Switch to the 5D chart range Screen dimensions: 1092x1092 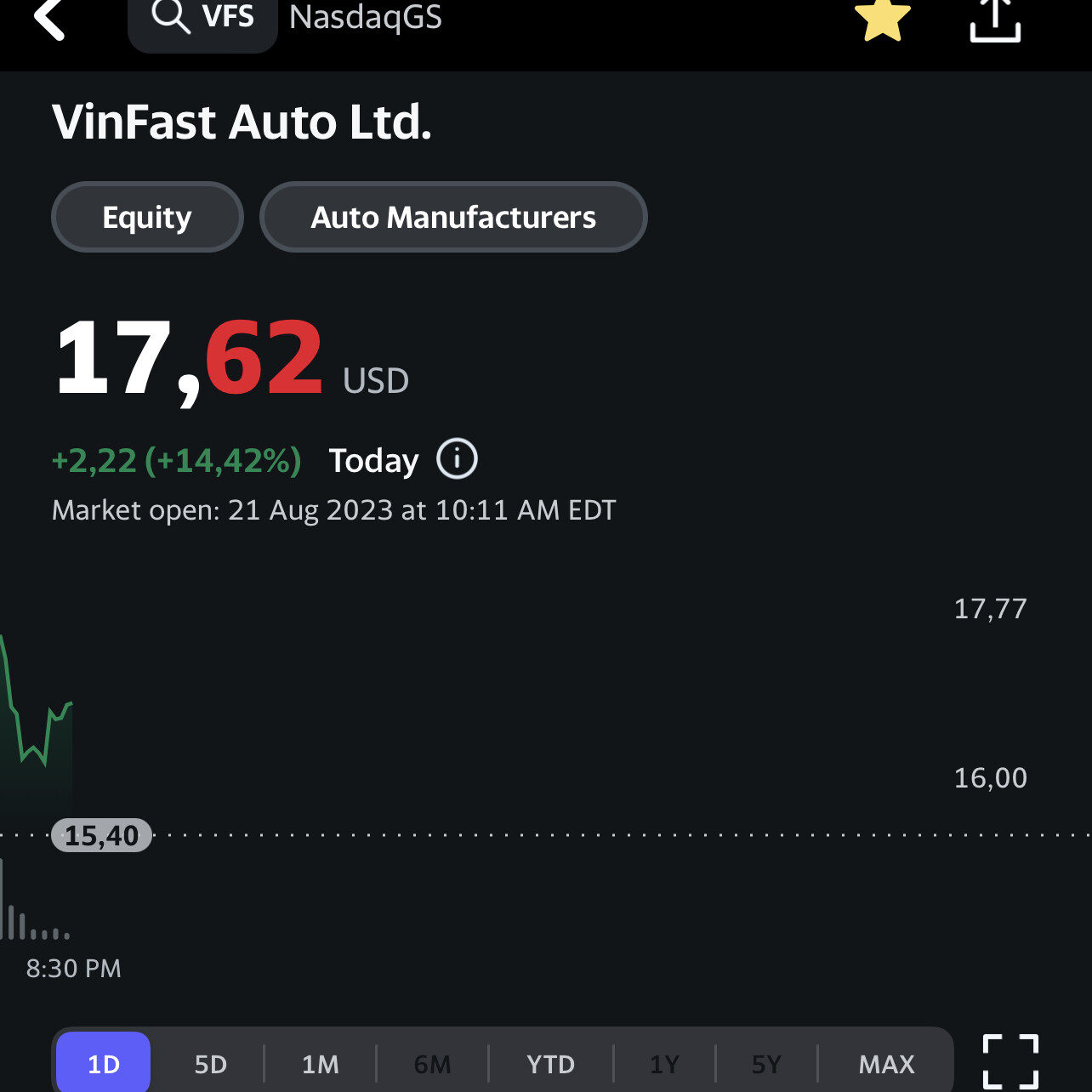click(211, 1063)
